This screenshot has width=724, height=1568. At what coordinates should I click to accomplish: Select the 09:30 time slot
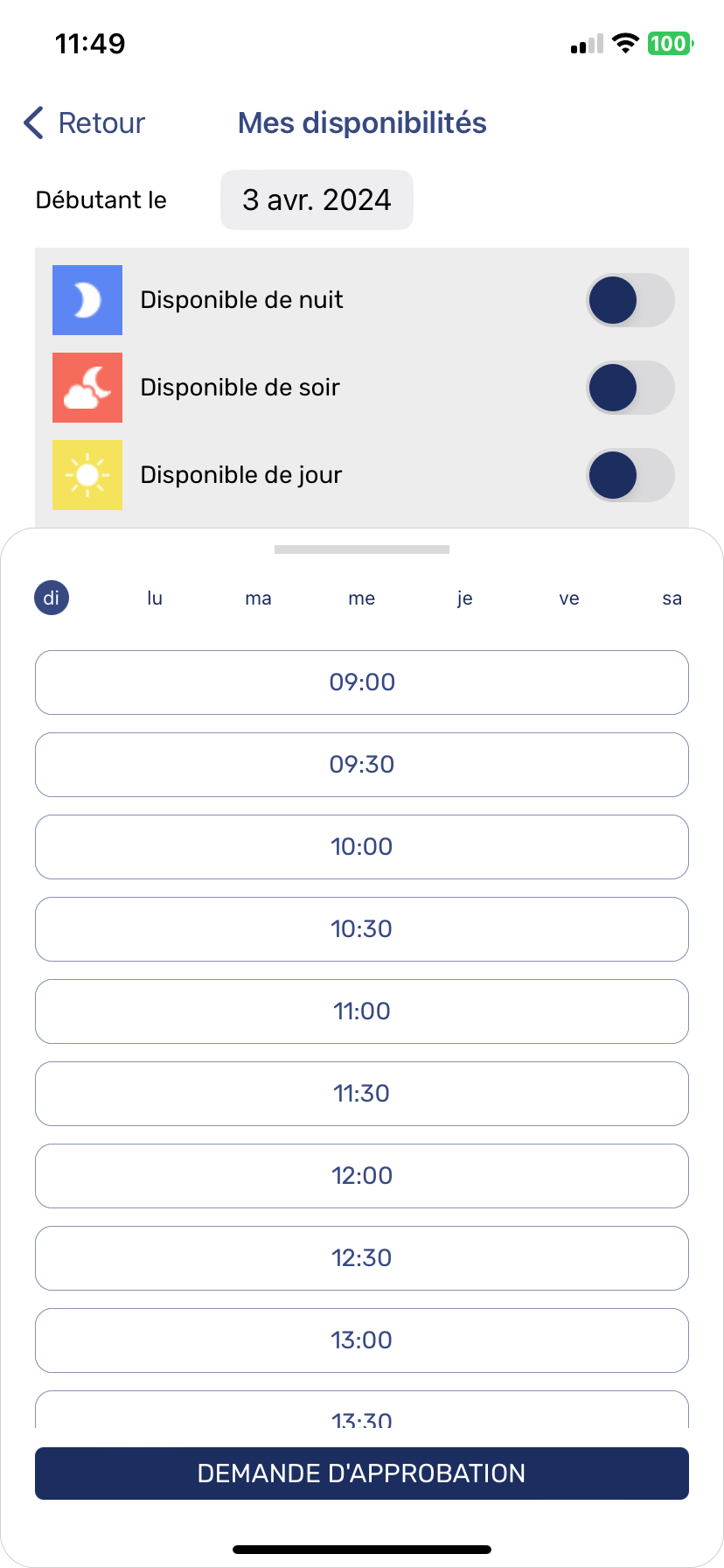coord(362,765)
